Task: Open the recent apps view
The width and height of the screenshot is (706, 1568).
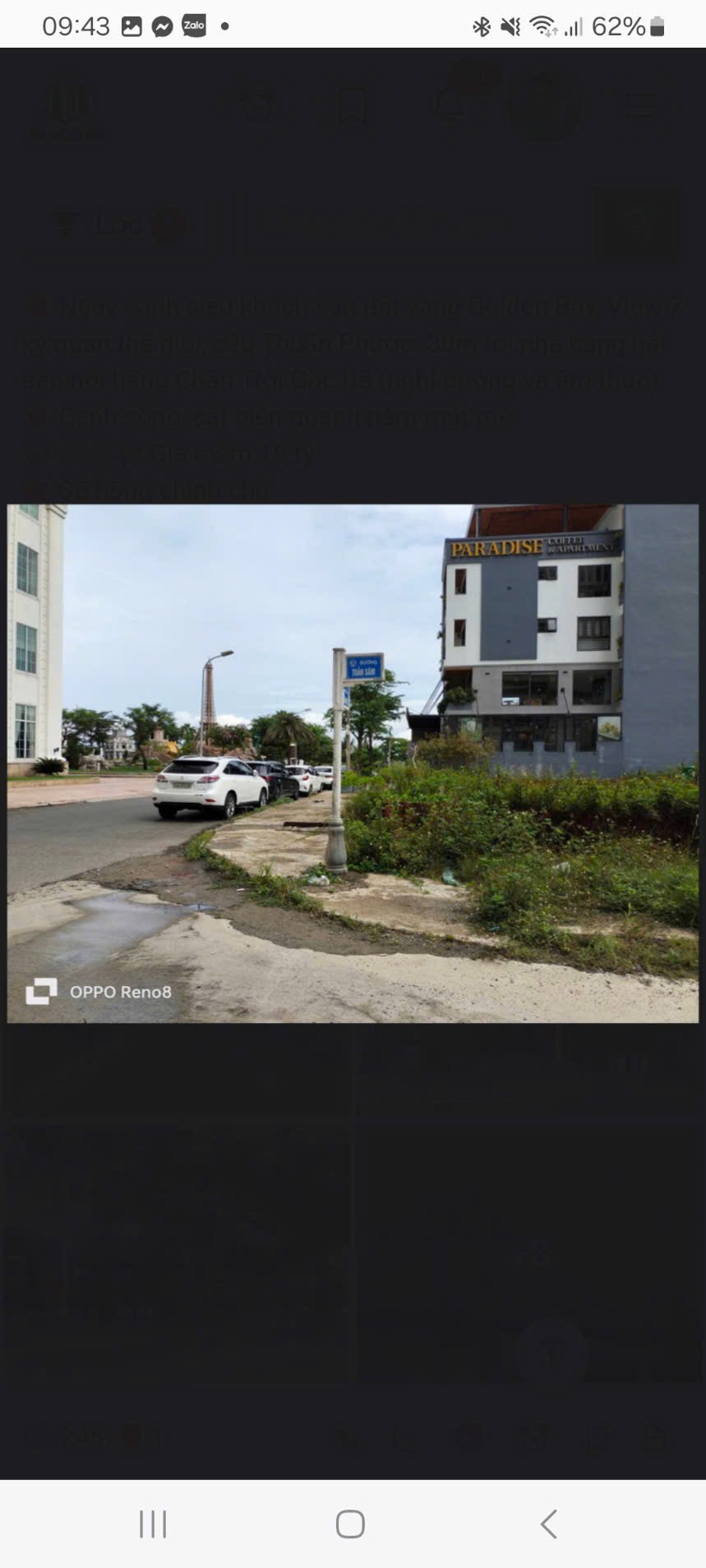Action: (153, 1524)
